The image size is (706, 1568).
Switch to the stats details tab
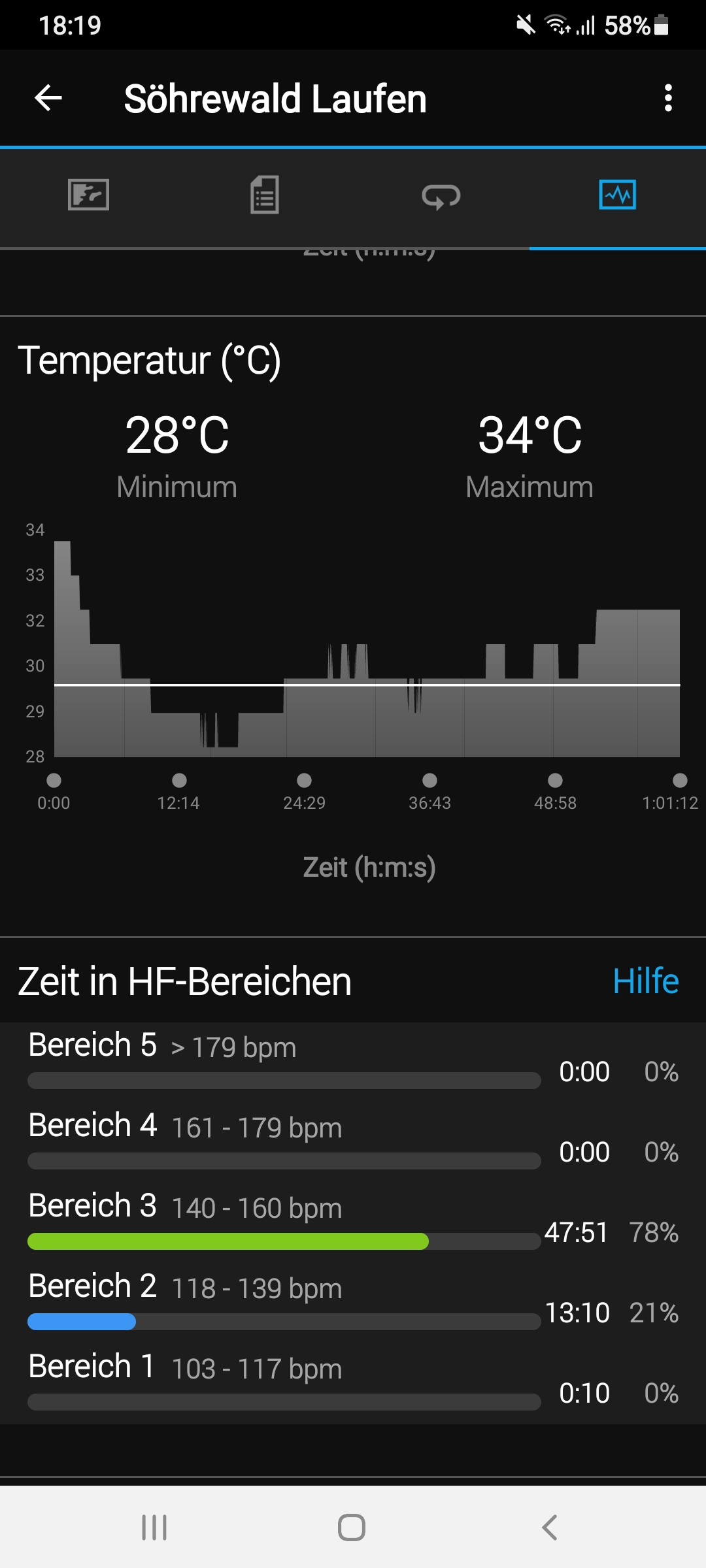pos(265,195)
